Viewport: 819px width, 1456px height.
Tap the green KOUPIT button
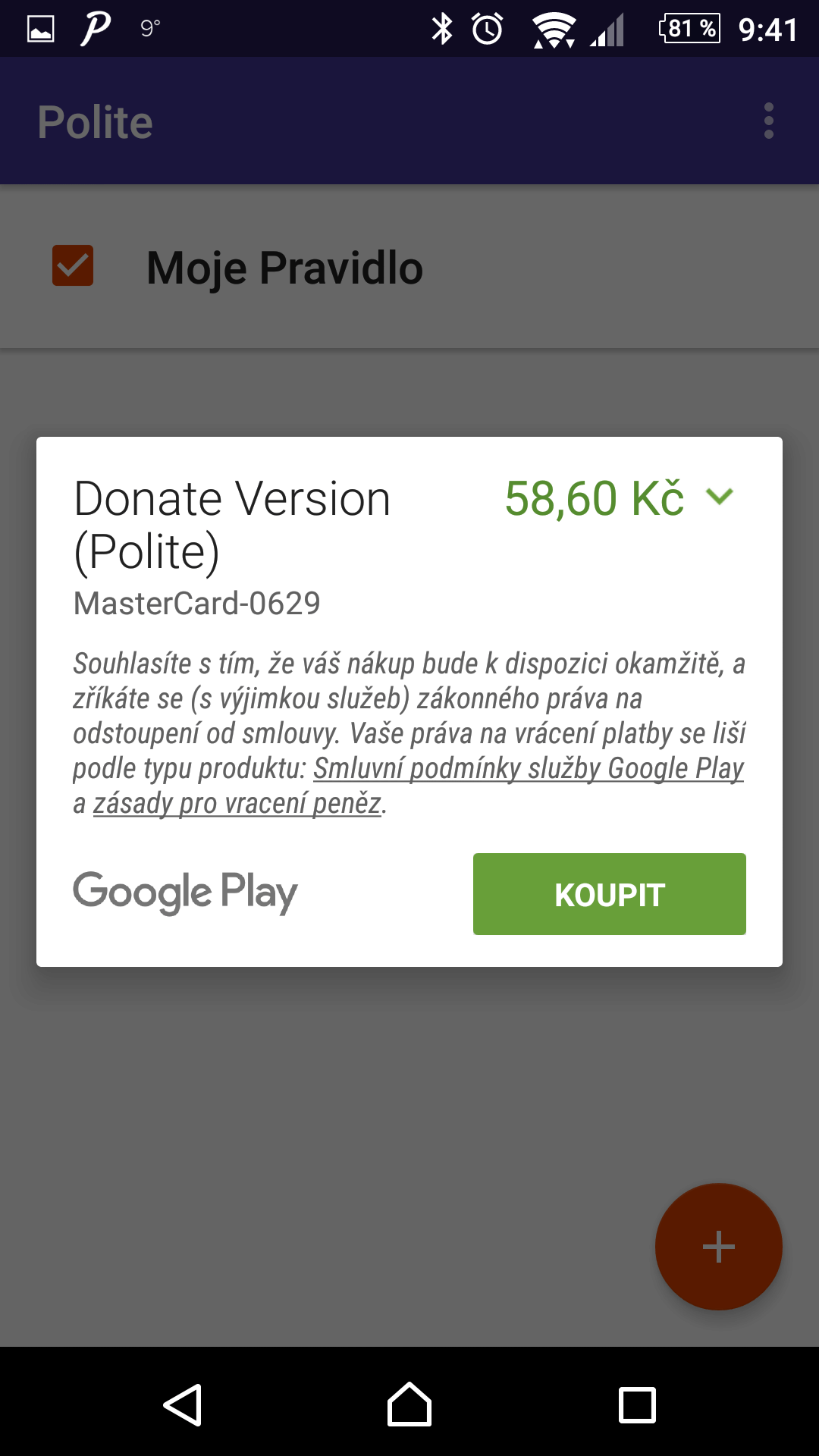coord(609,894)
